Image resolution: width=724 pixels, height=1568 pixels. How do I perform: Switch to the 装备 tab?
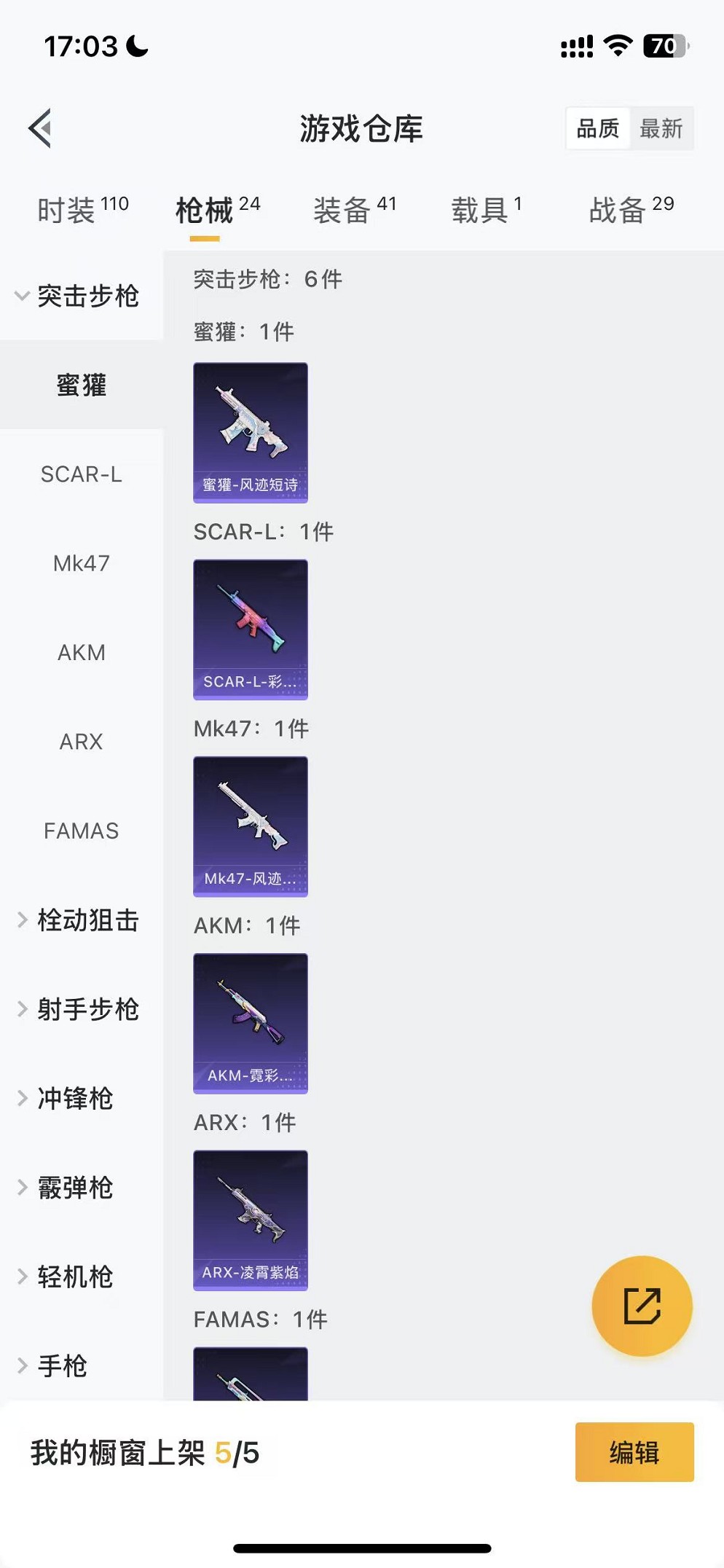pos(355,210)
